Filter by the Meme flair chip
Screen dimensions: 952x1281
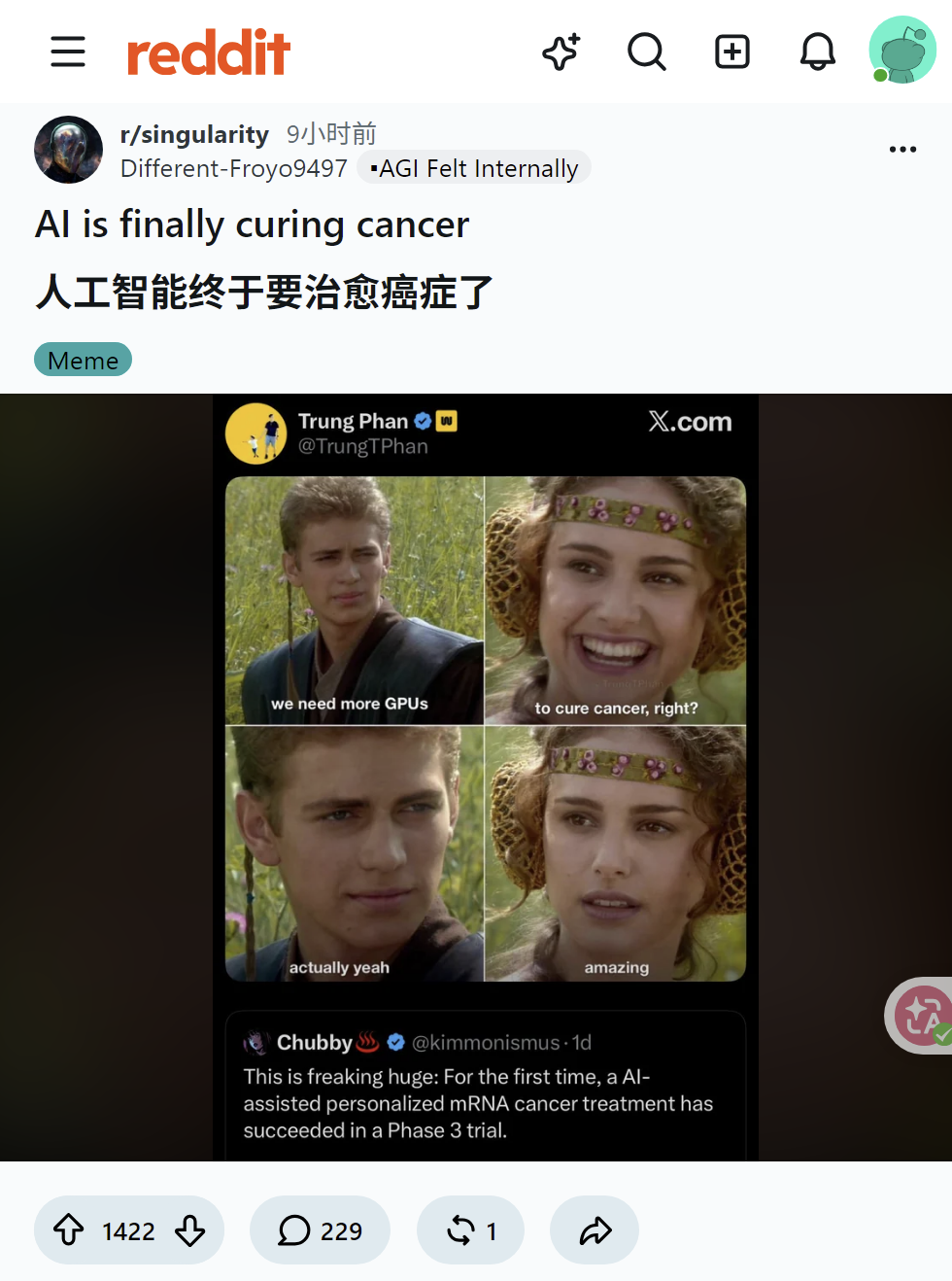click(83, 360)
